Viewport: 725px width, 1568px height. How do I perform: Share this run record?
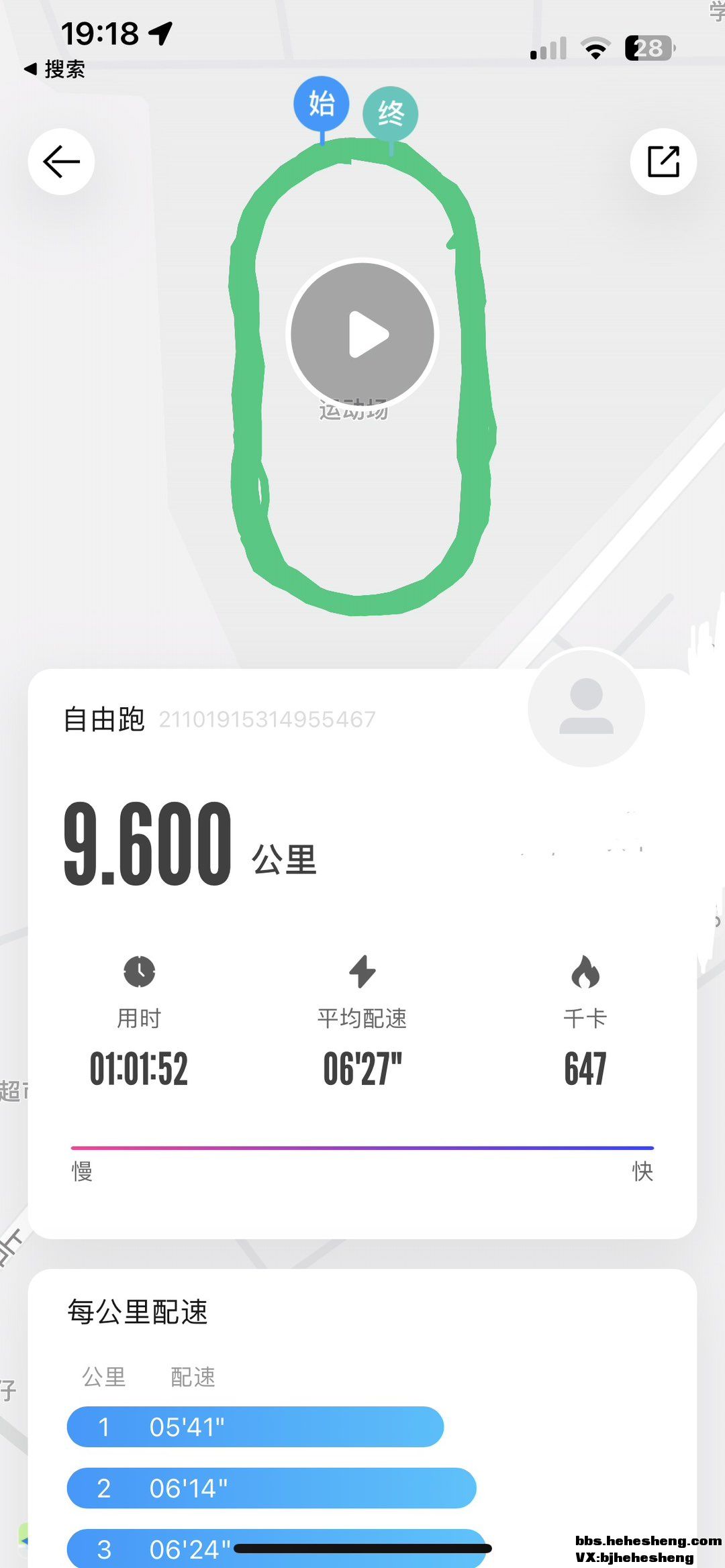click(663, 162)
